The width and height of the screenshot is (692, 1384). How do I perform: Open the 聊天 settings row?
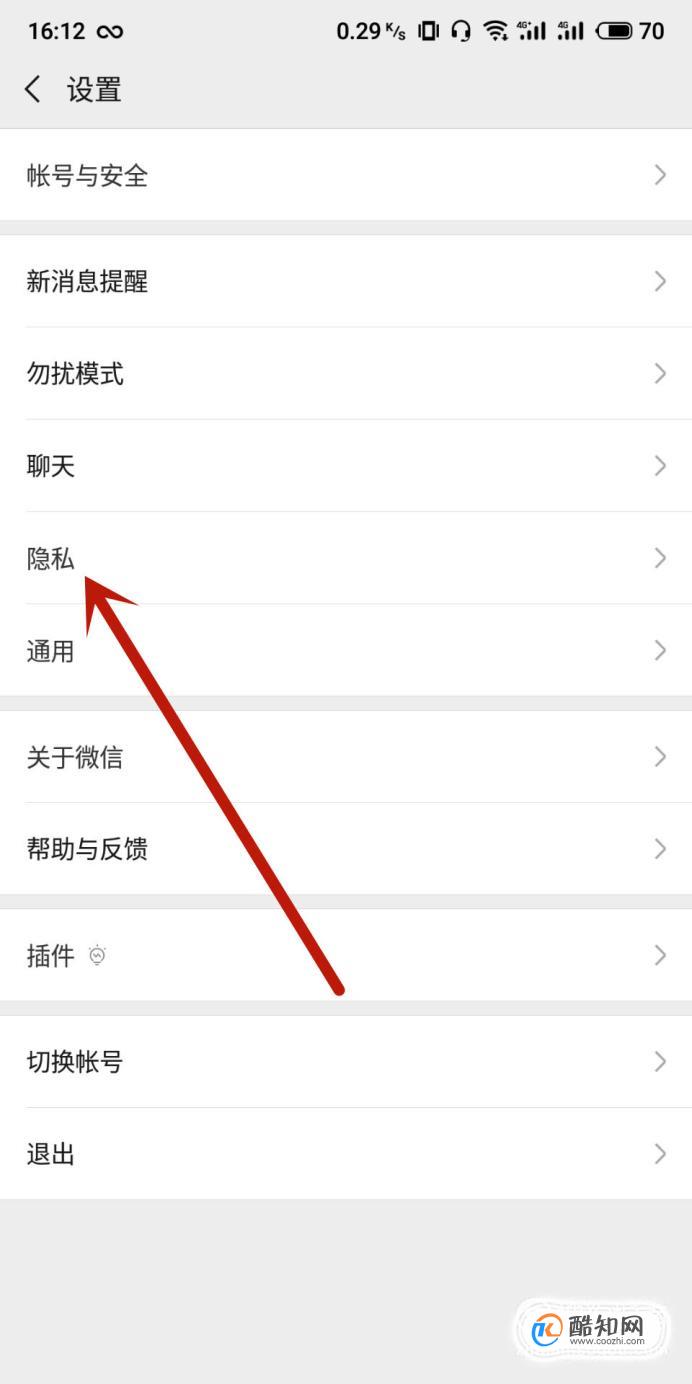coord(345,465)
